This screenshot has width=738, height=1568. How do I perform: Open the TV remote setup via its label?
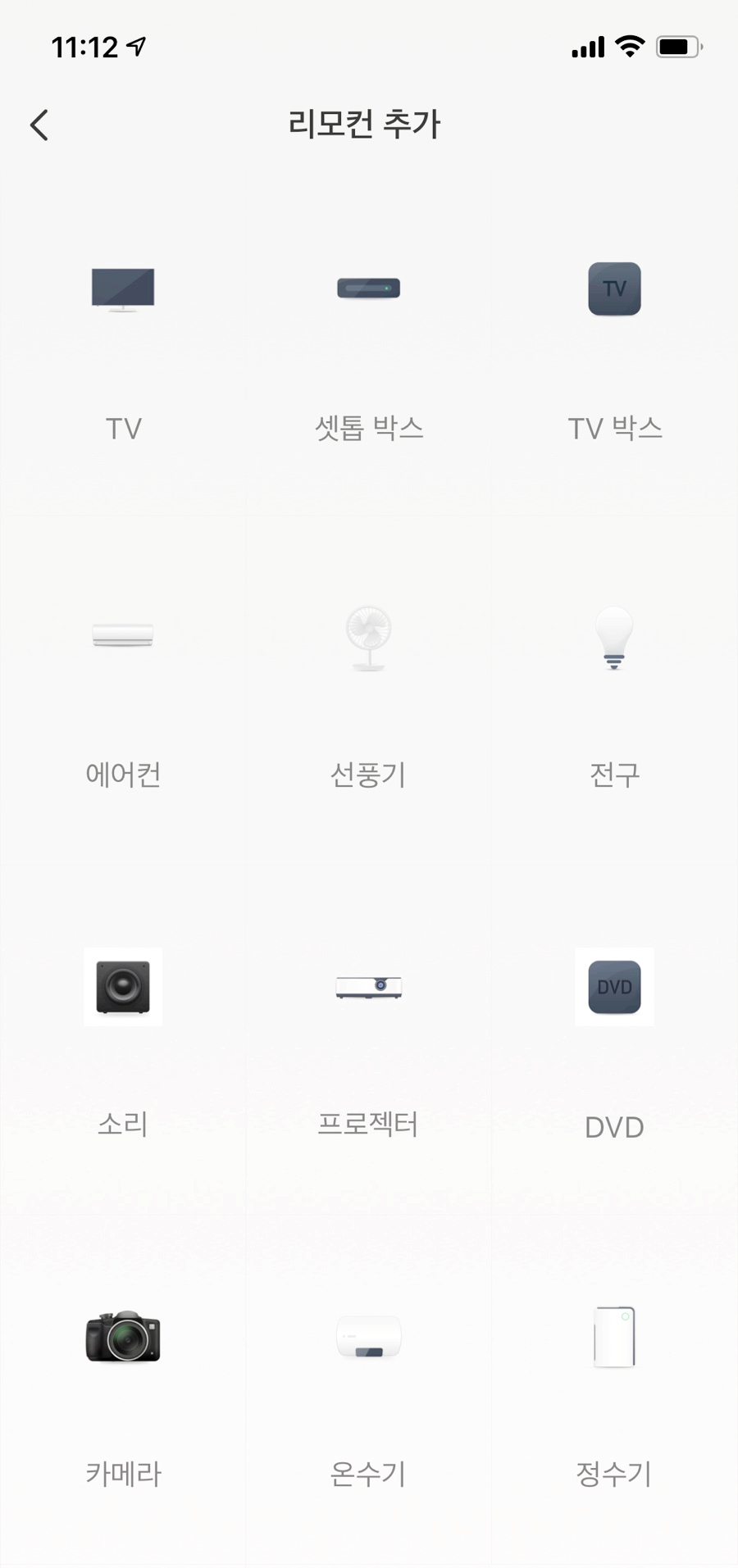[x=123, y=427]
